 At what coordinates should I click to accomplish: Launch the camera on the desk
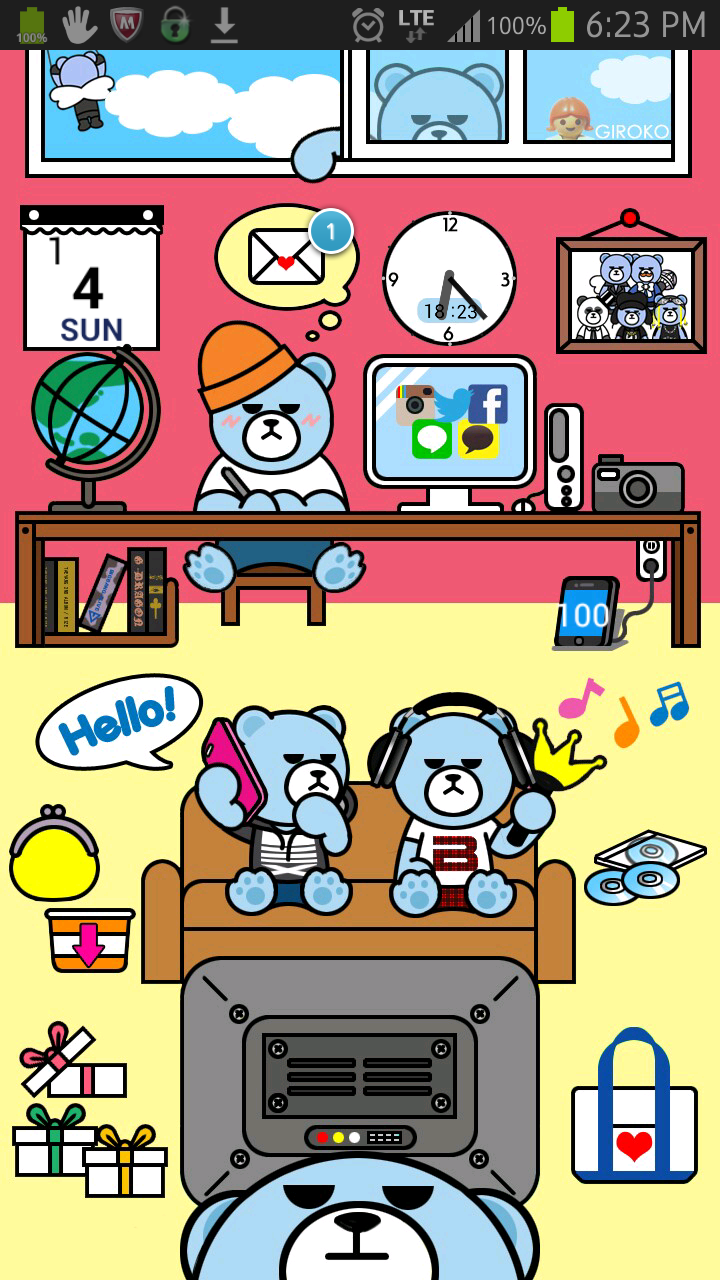click(637, 485)
